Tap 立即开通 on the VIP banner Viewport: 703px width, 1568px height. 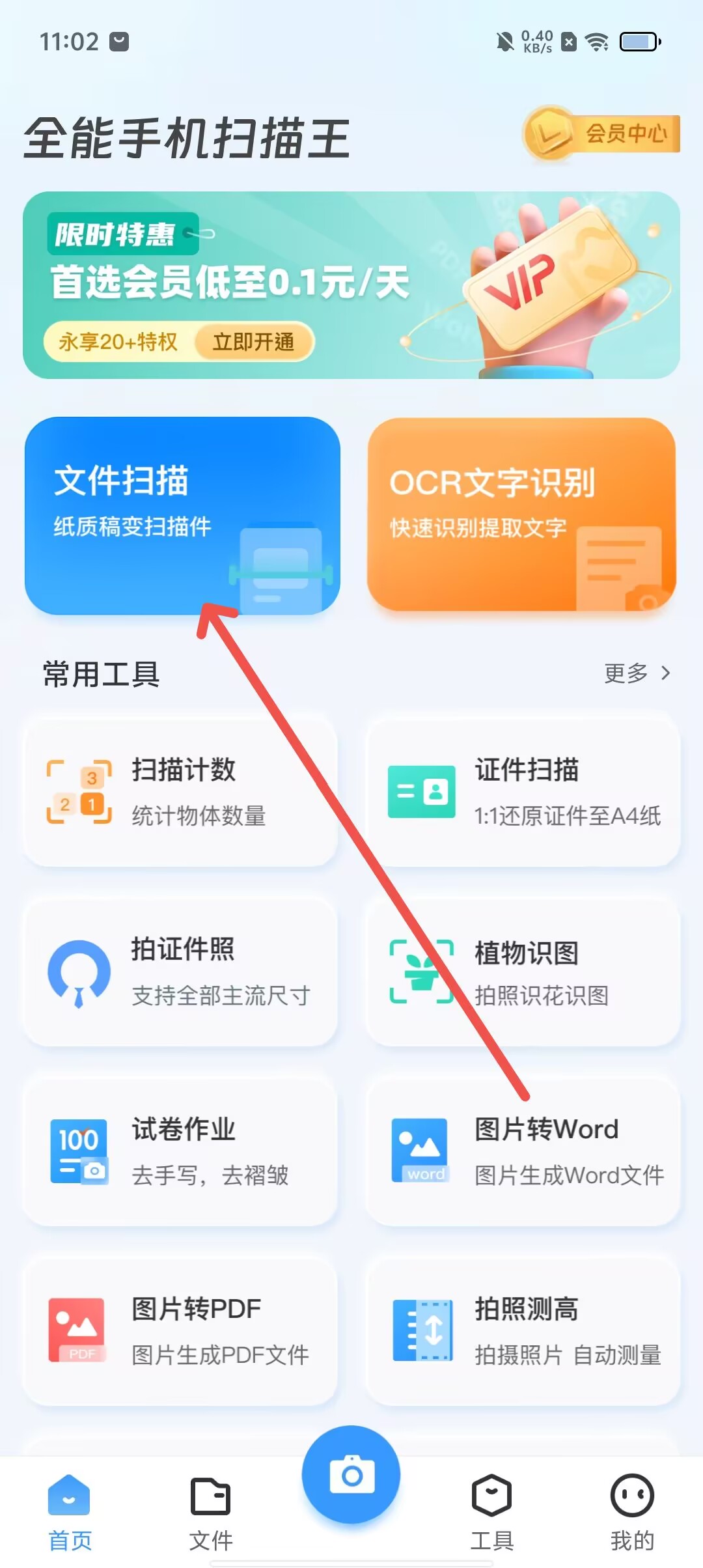point(253,342)
